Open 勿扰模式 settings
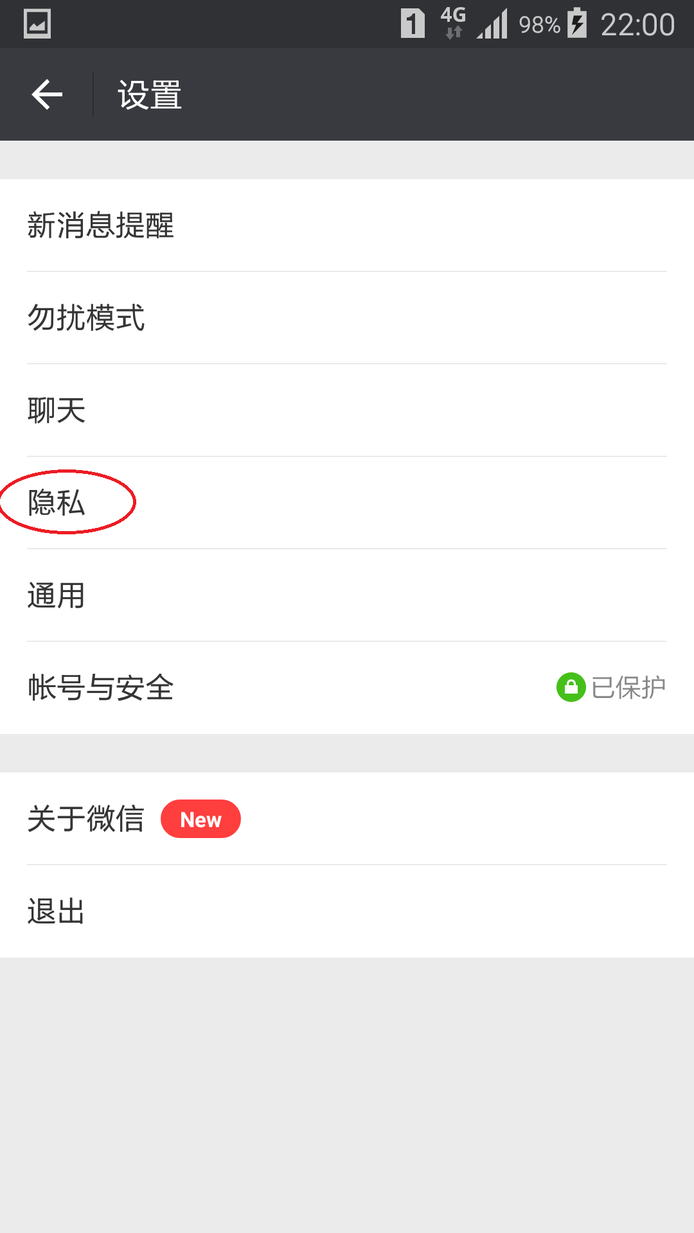The image size is (694, 1233). [347, 318]
